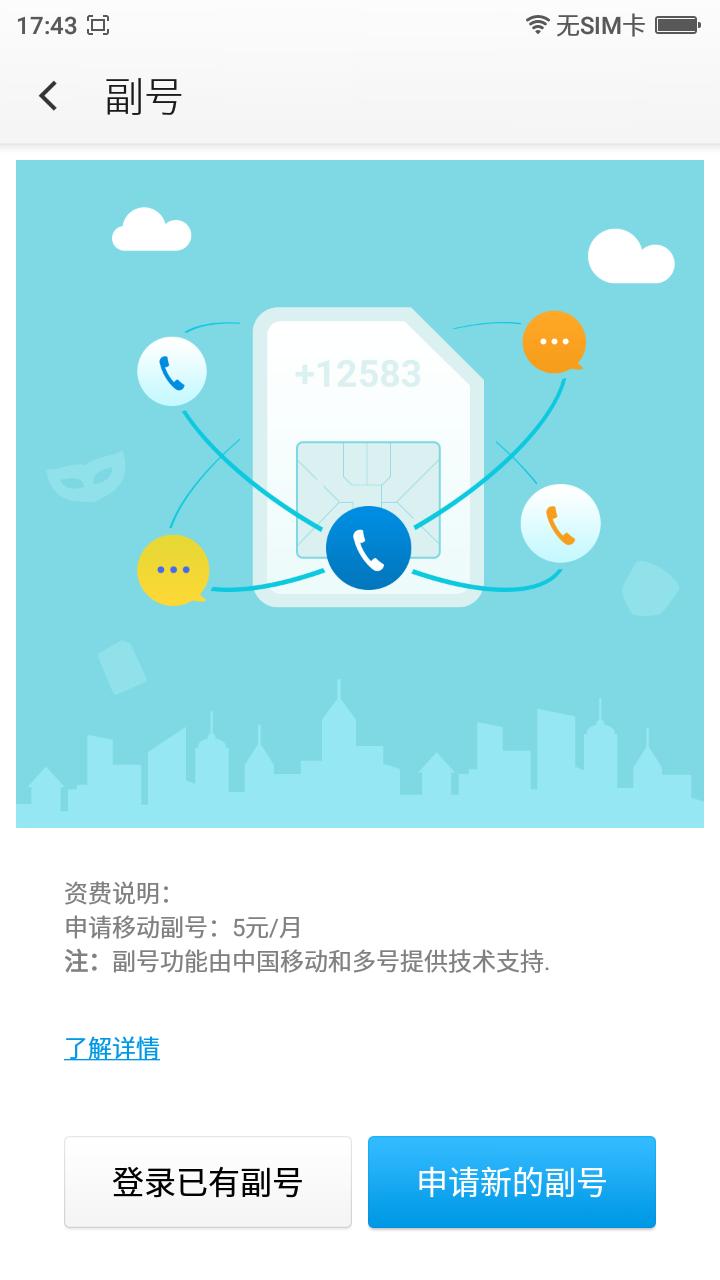The height and width of the screenshot is (1280, 720).
Task: Open the 了解详情 link
Action: click(112, 1048)
